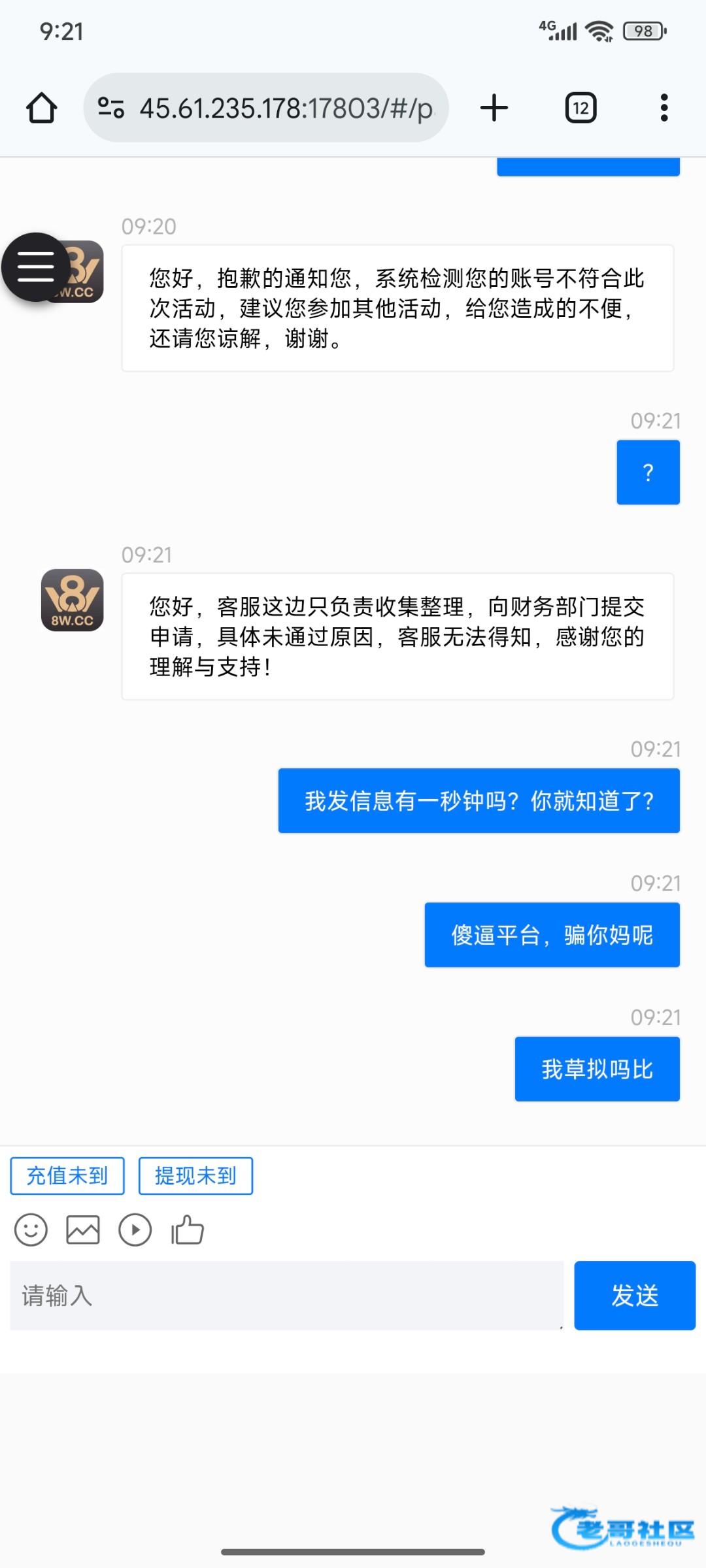
Task: Tap the browser home icon
Action: click(x=42, y=108)
